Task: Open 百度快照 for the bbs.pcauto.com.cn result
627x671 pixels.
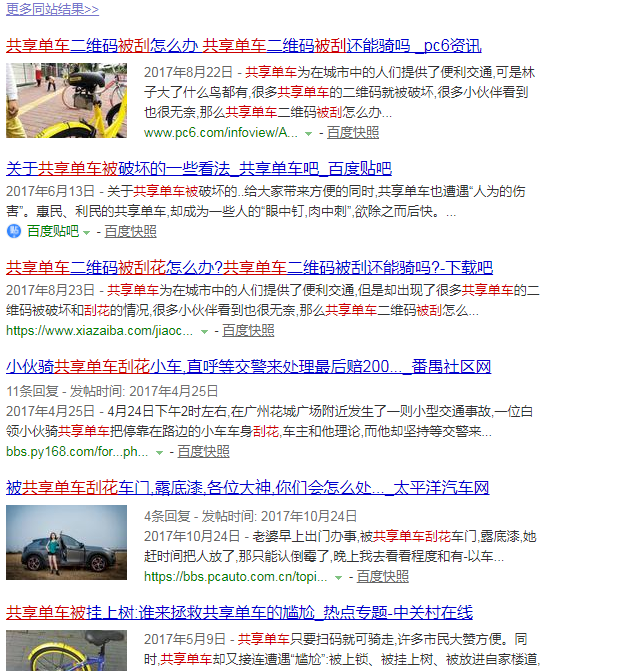Action: tap(382, 576)
